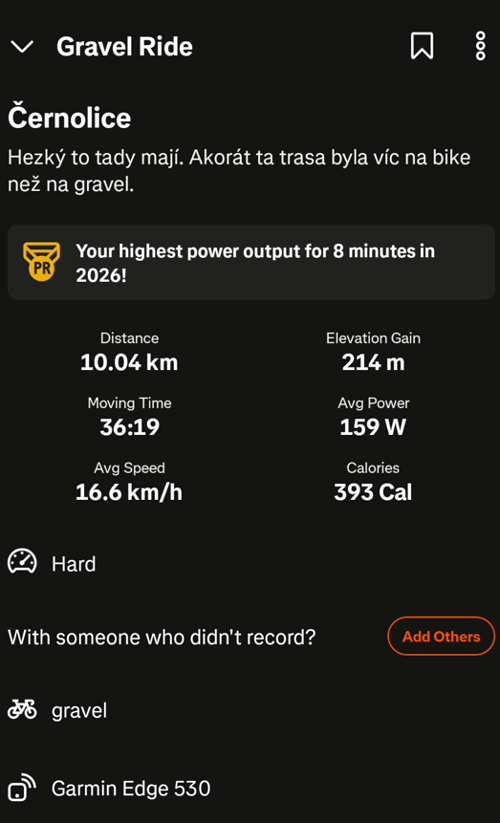Open the 8-minute power PR banner
The image size is (500, 823).
[x=251, y=262]
